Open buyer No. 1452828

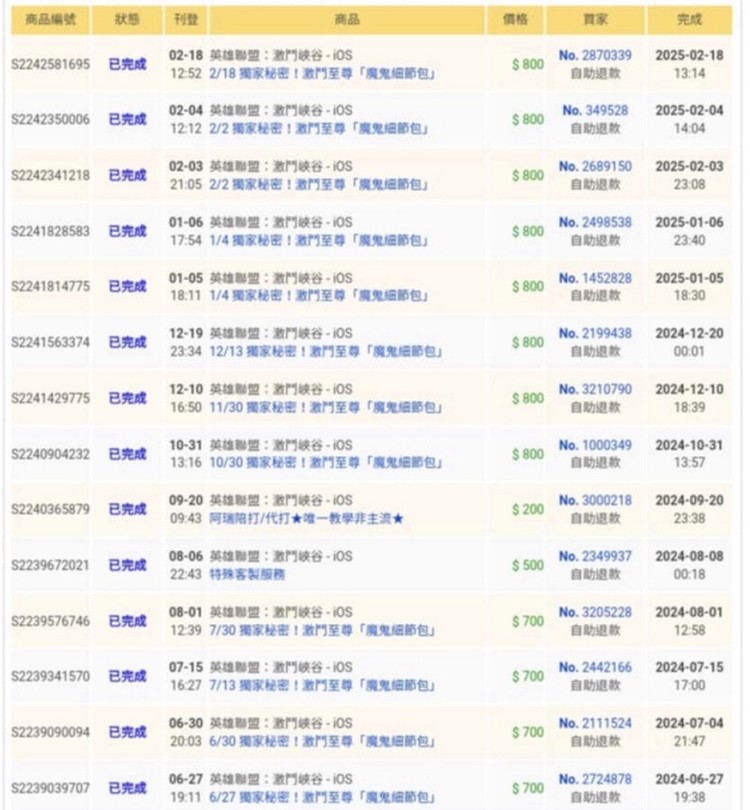[595, 278]
